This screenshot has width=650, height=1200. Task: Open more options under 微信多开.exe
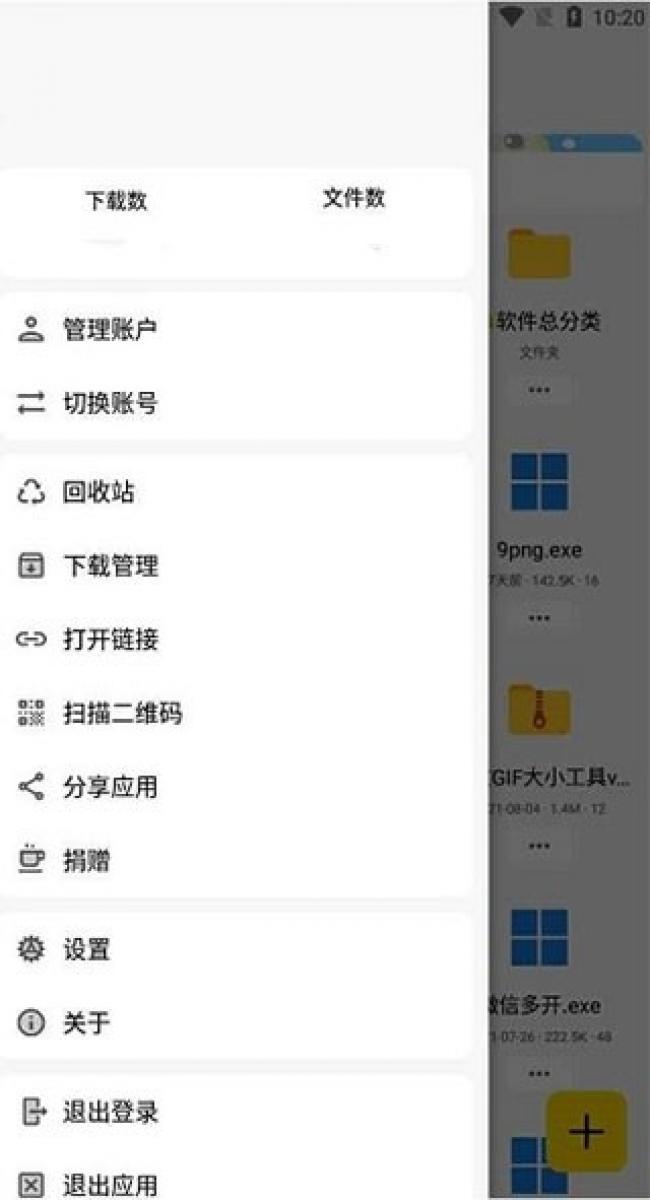pyautogui.click(x=539, y=1073)
